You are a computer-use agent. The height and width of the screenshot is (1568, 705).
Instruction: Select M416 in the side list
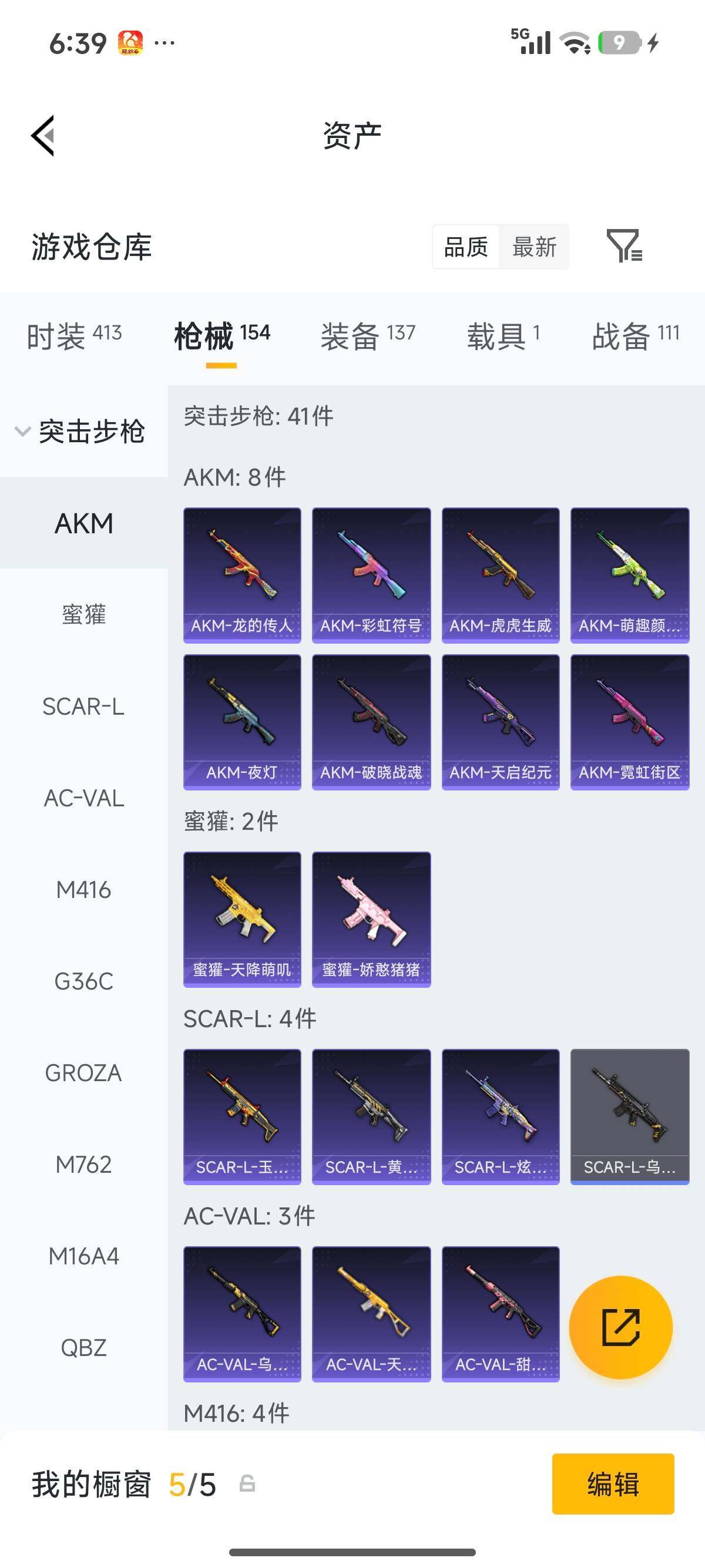tap(83, 890)
